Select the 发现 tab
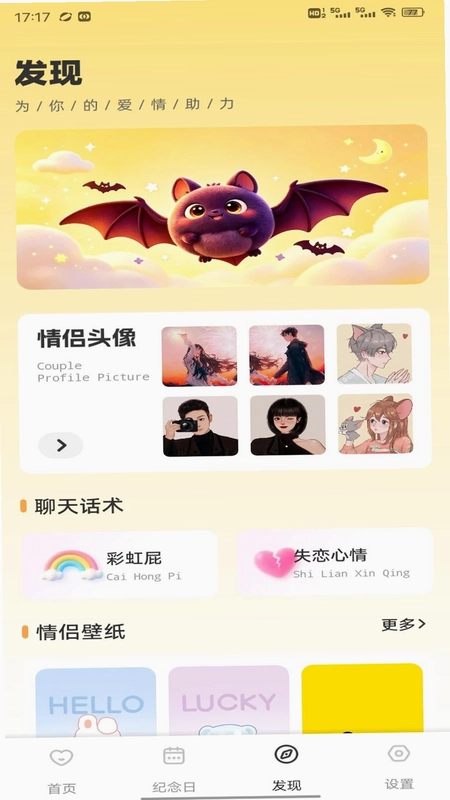The image size is (450, 800). tap(286, 768)
